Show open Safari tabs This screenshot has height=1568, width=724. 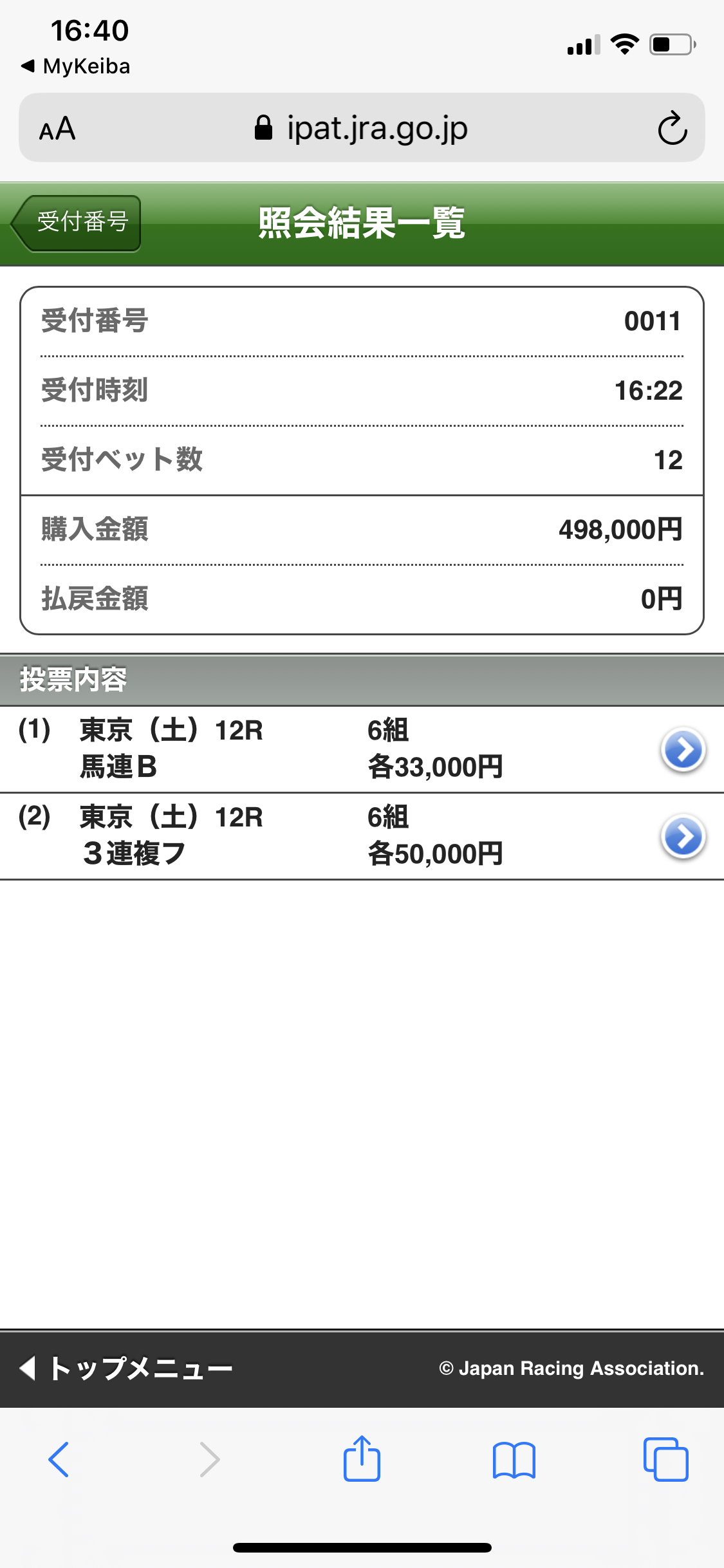[665, 1459]
